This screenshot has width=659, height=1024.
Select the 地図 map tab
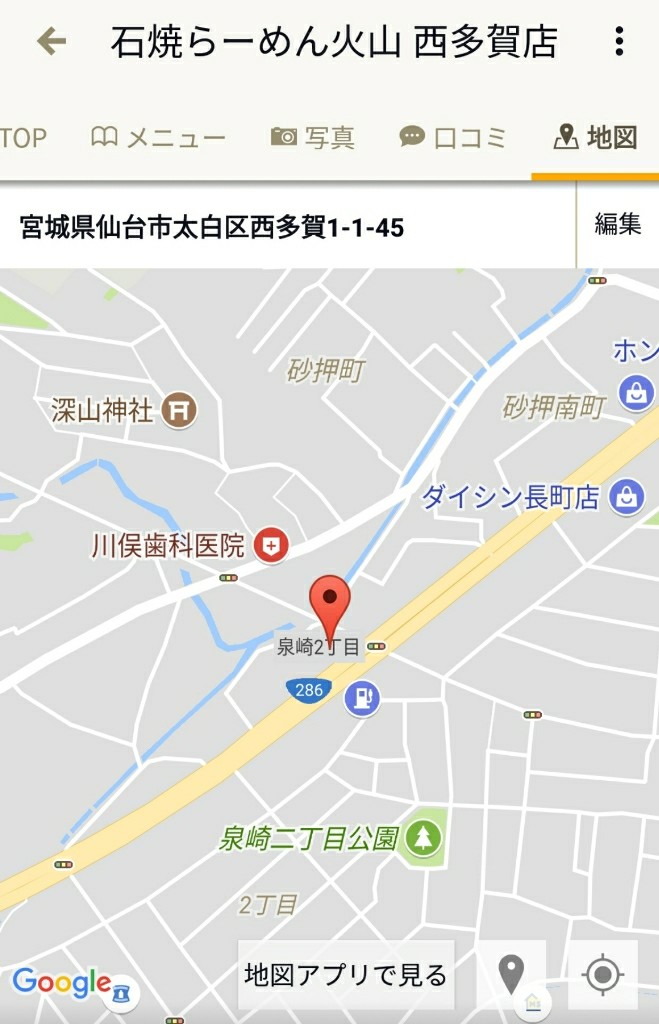(595, 138)
